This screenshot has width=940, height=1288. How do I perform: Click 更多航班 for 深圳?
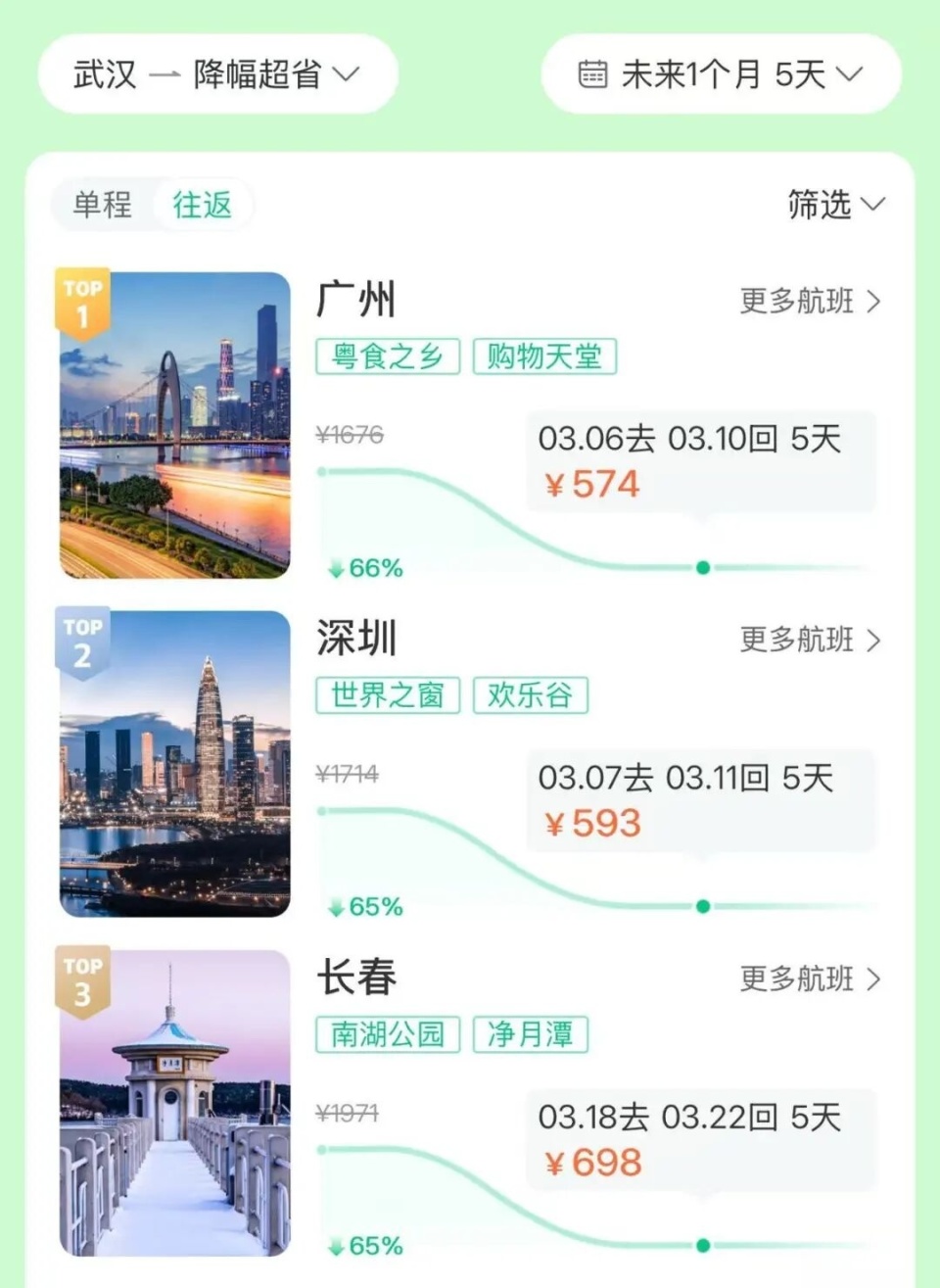797,641
